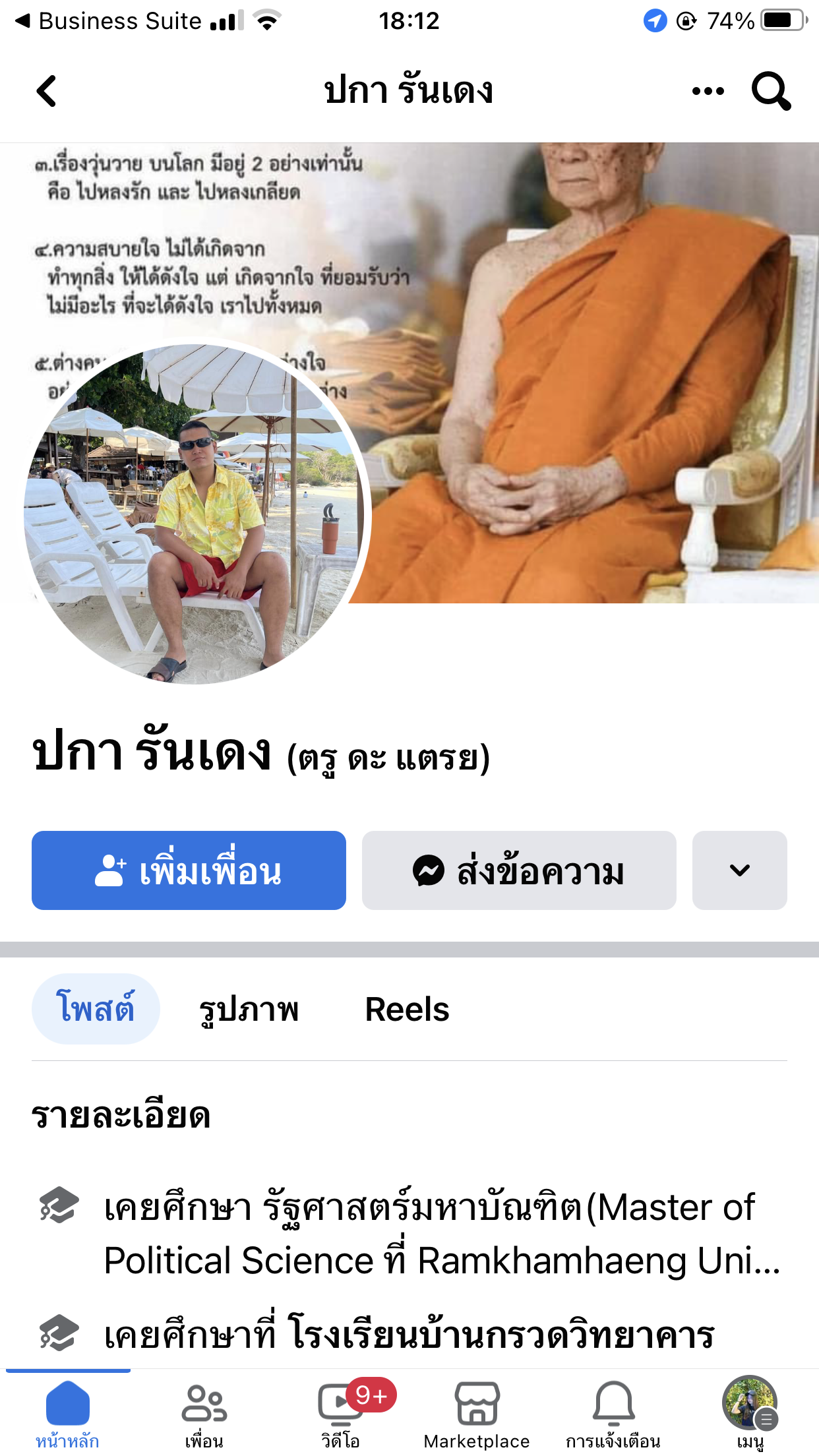819x1456 pixels.
Task: Switch to the Reels tab
Action: pyautogui.click(x=407, y=1009)
